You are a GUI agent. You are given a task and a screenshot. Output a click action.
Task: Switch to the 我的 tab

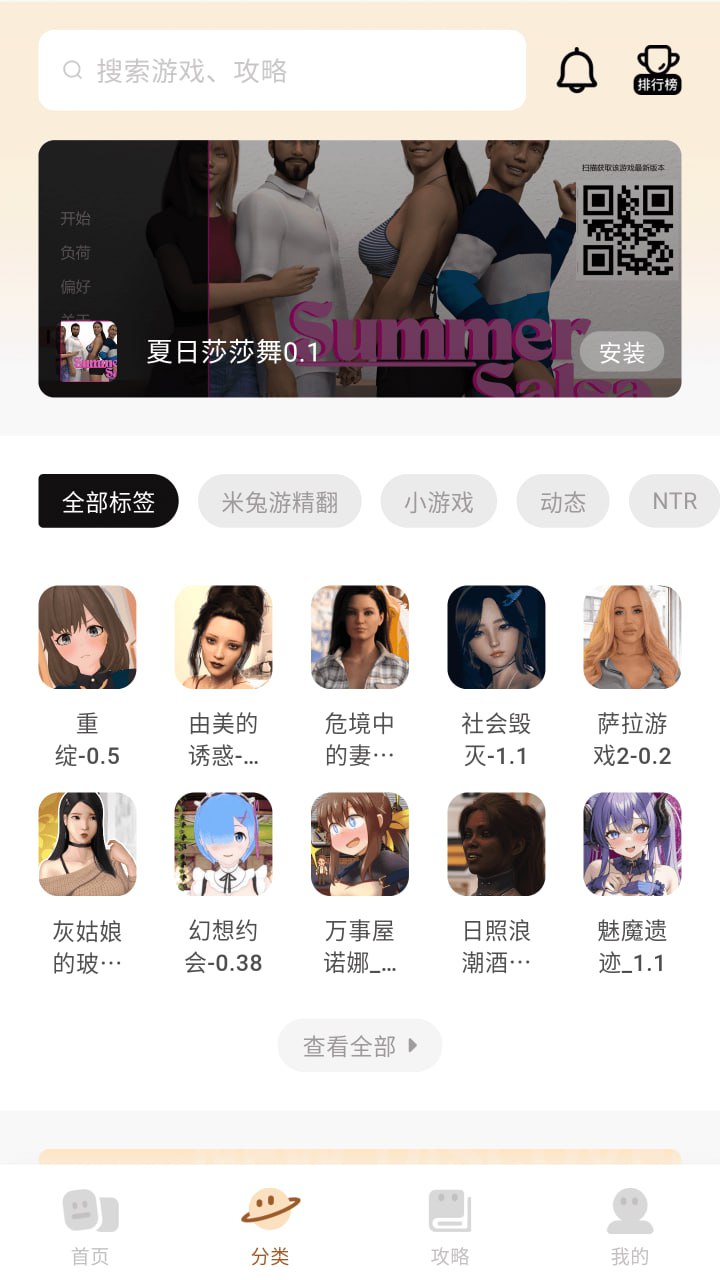(630, 1226)
